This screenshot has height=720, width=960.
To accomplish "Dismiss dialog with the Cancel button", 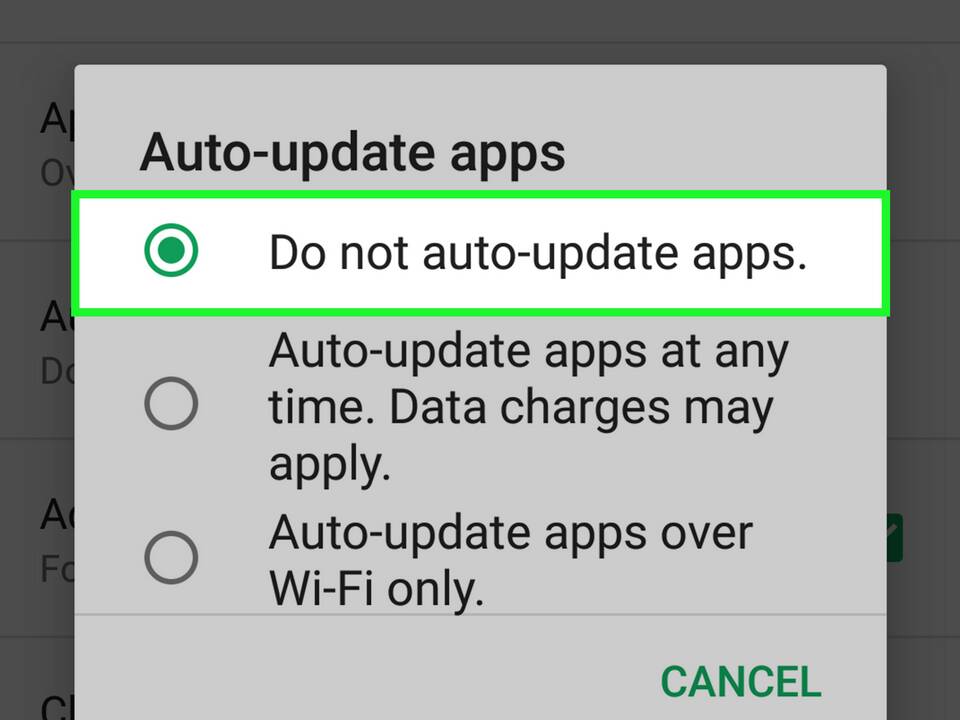I will coord(740,682).
